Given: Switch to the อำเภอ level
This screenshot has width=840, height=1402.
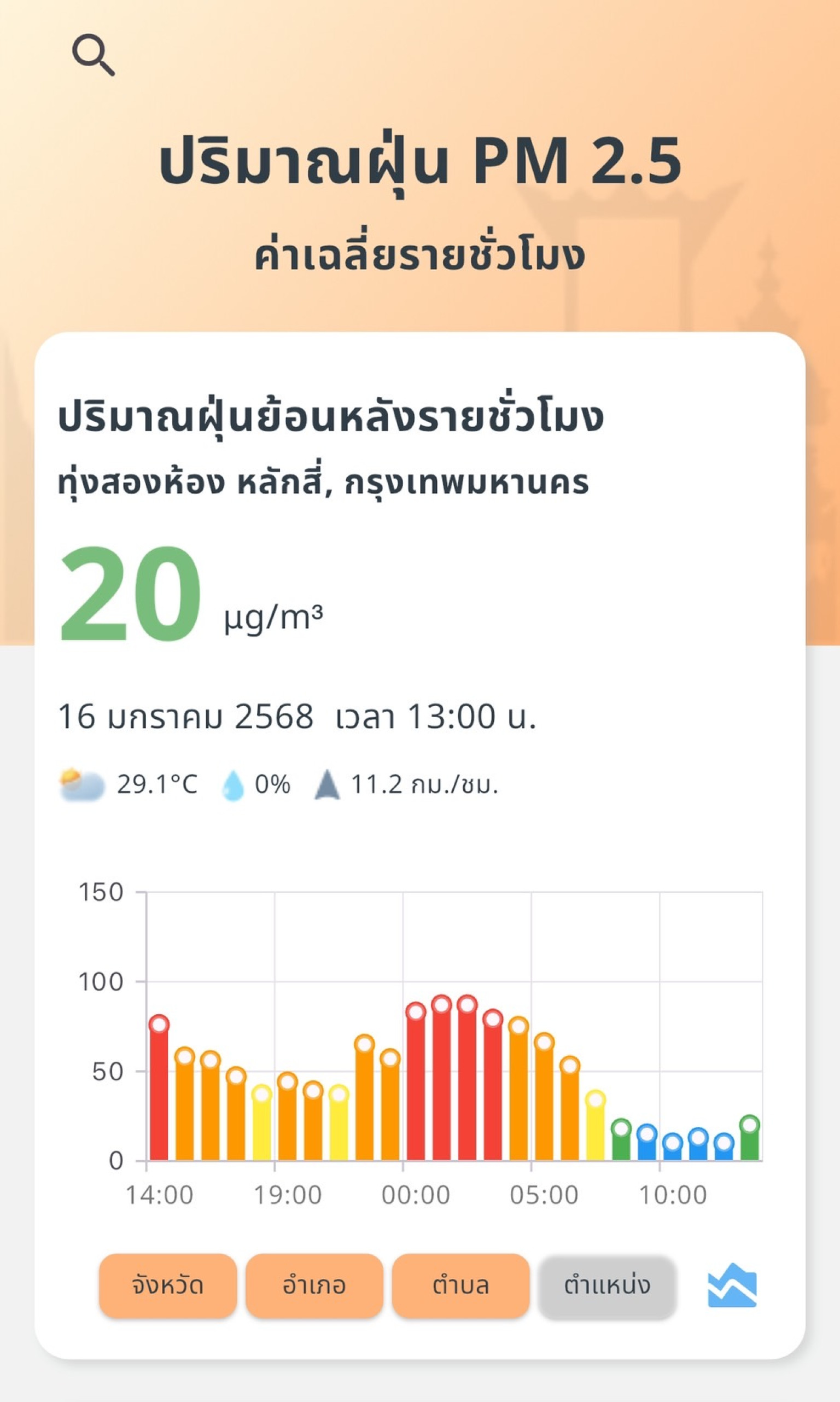Looking at the screenshot, I should pos(314,1285).
